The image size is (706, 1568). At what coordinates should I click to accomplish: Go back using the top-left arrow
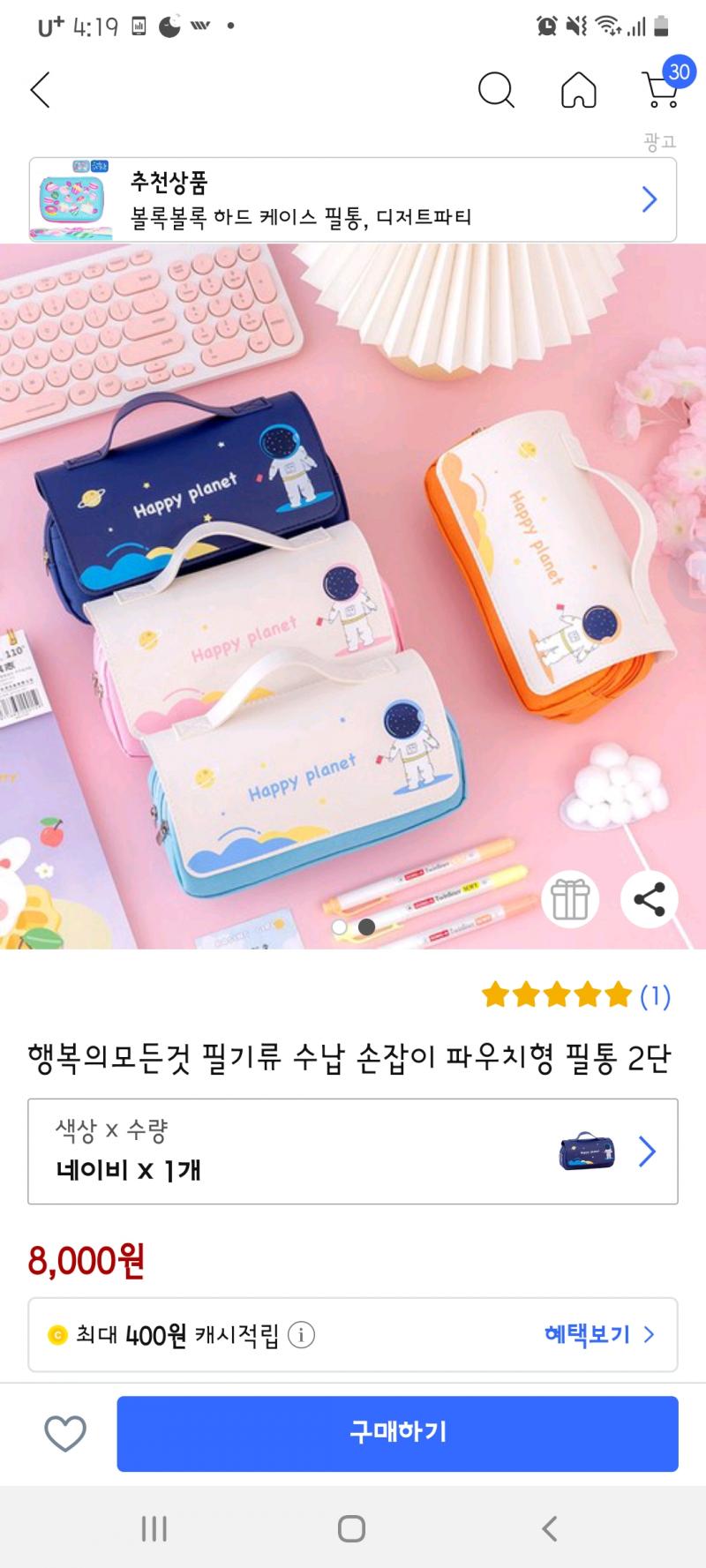41,90
